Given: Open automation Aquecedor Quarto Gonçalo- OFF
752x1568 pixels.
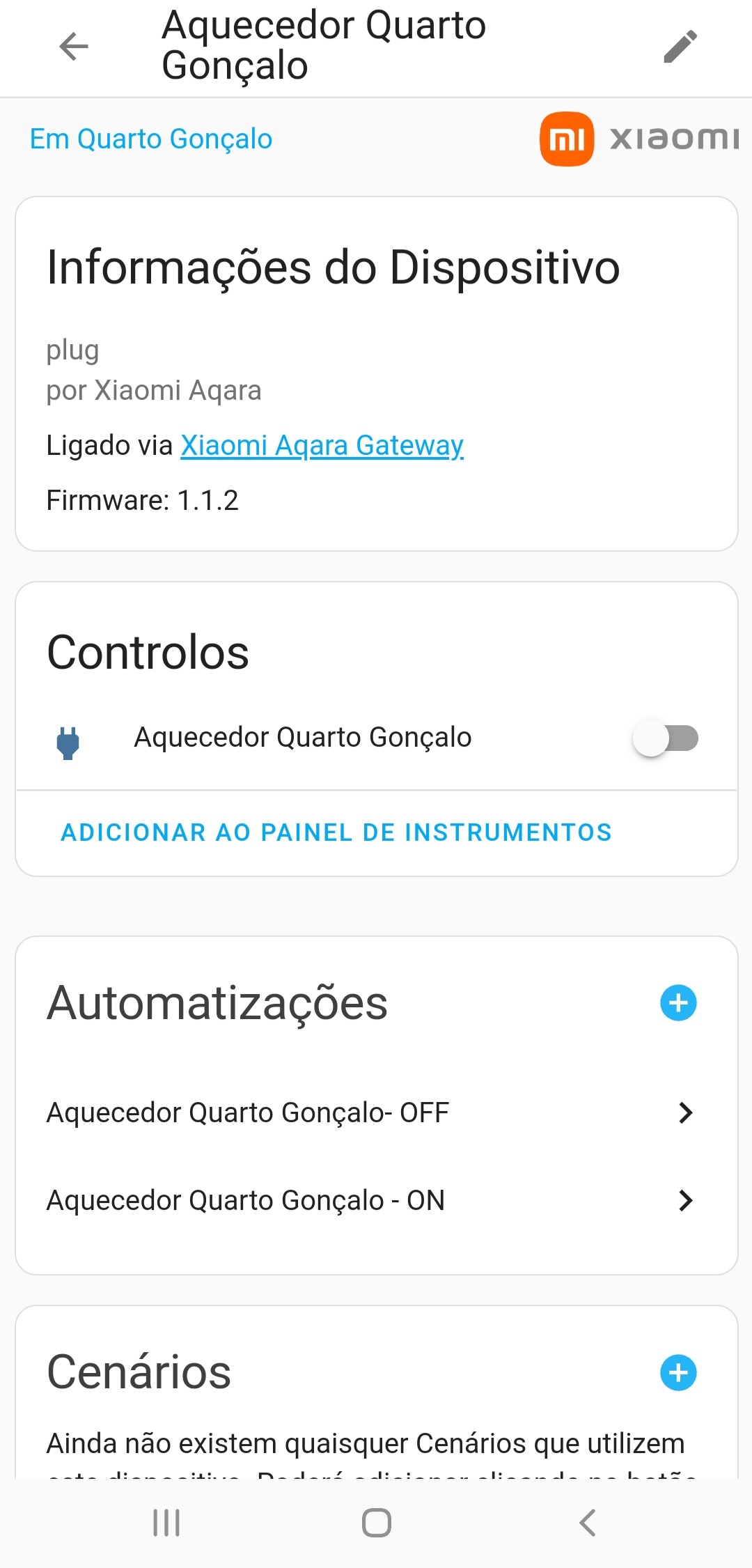Looking at the screenshot, I should [376, 1112].
